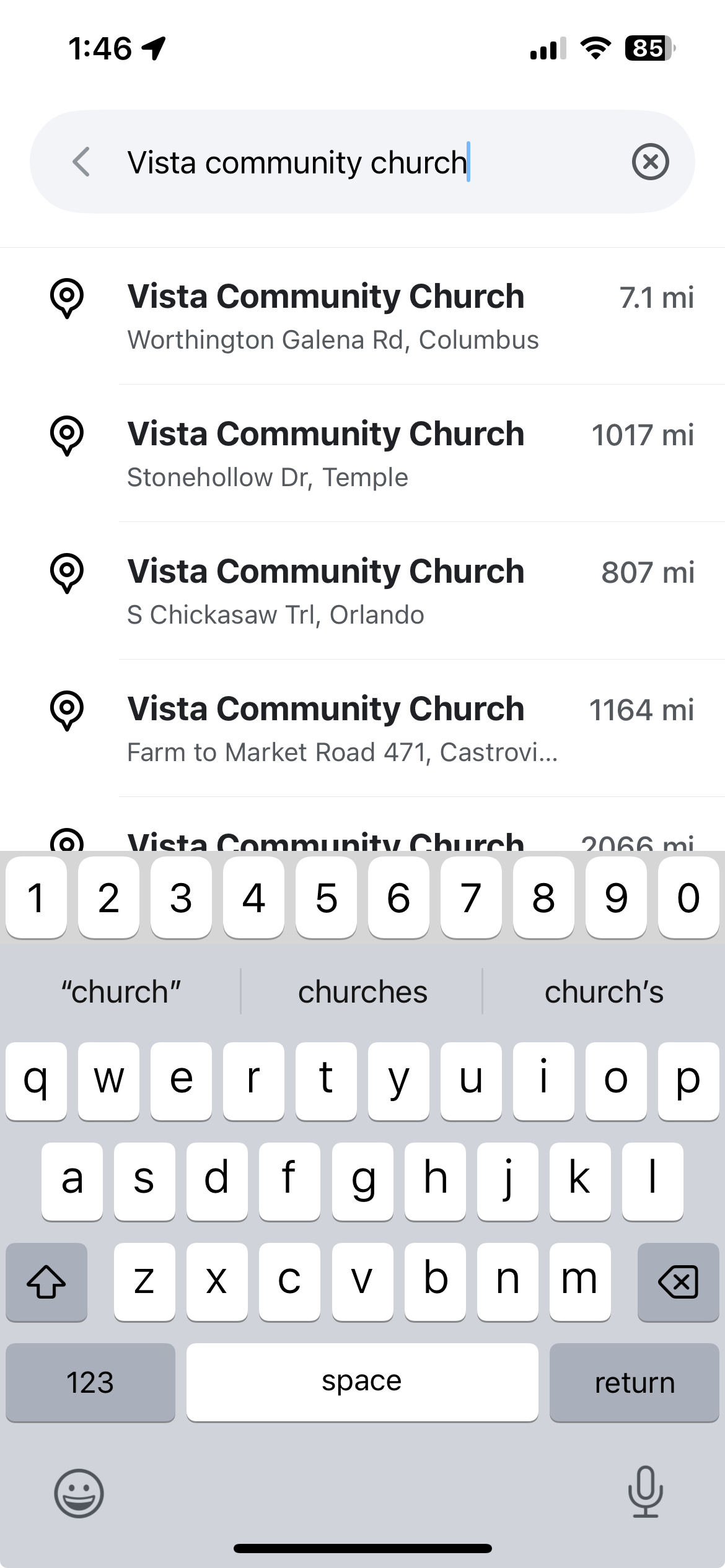The width and height of the screenshot is (725, 1568).
Task: Choose the "church's" keyboard suggestion
Action: coord(604,992)
